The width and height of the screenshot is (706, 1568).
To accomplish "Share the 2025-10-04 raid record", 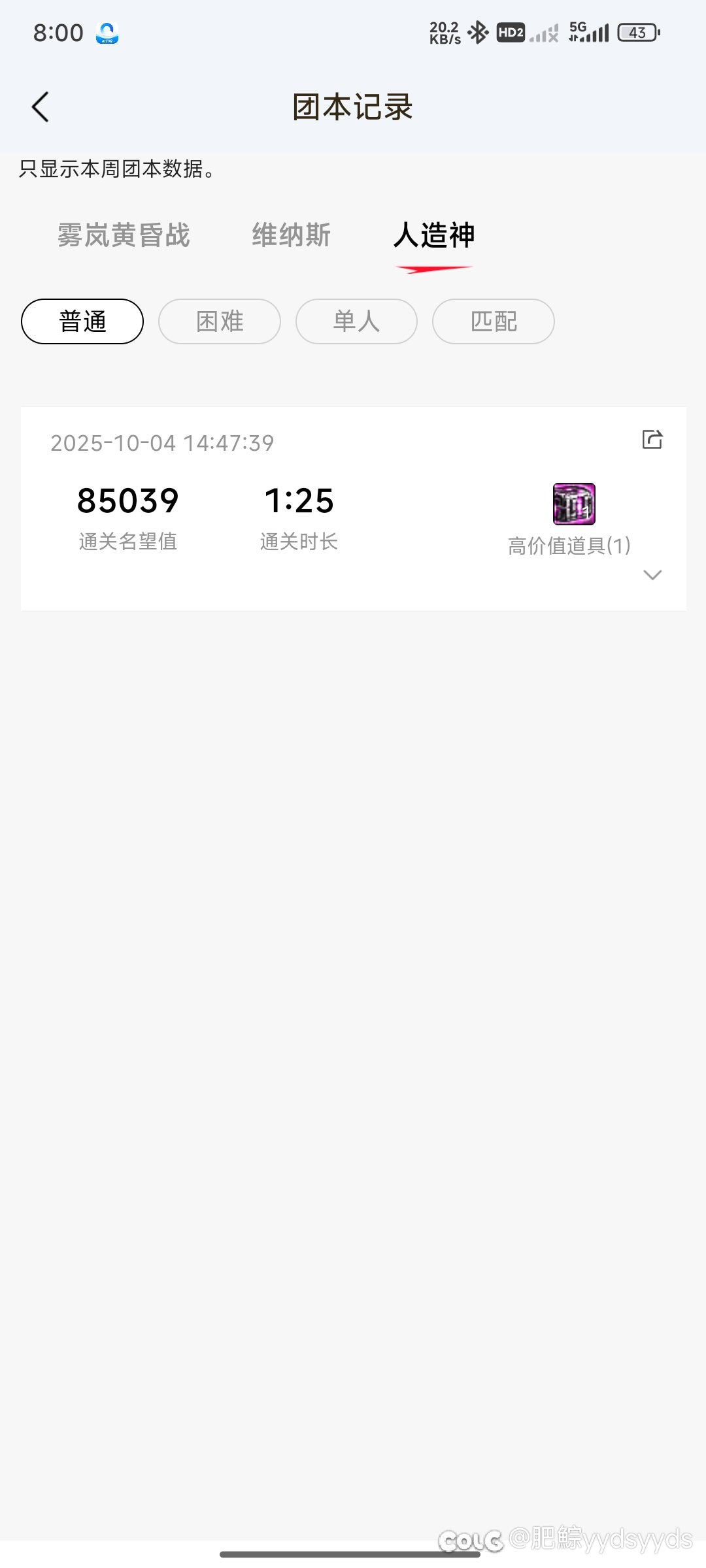I will pos(652,440).
